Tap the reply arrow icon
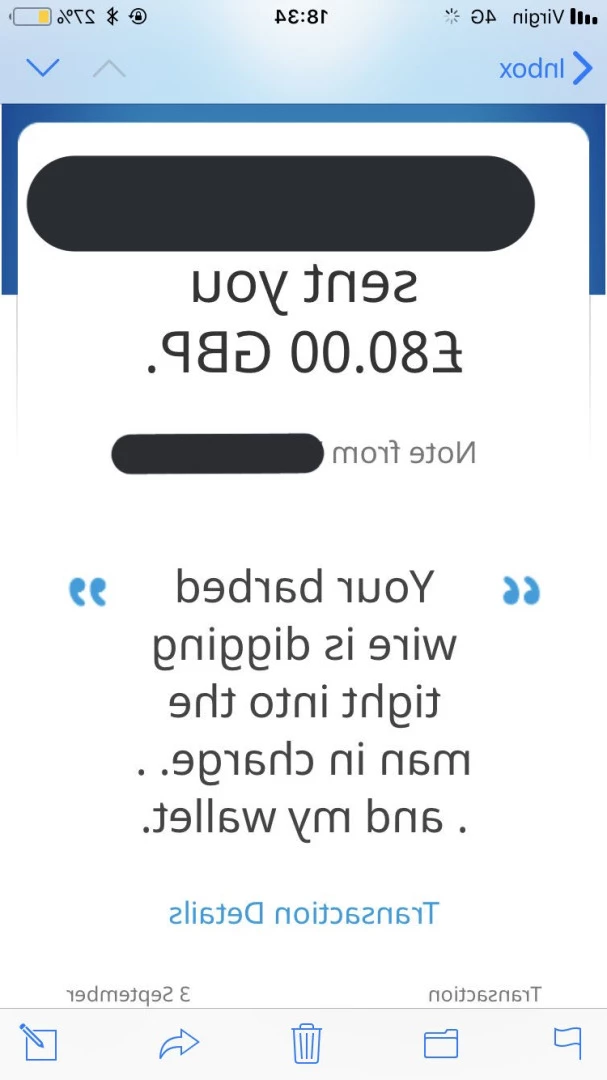This screenshot has height=1080, width=607. [179, 1043]
